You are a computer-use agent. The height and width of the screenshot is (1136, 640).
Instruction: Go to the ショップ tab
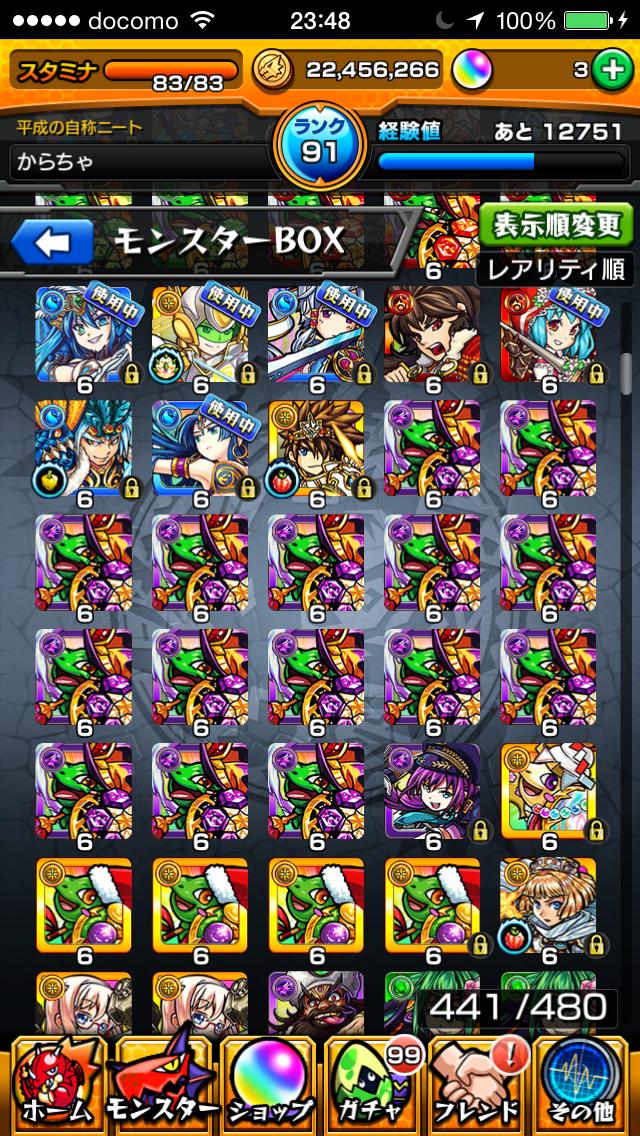266,1084
